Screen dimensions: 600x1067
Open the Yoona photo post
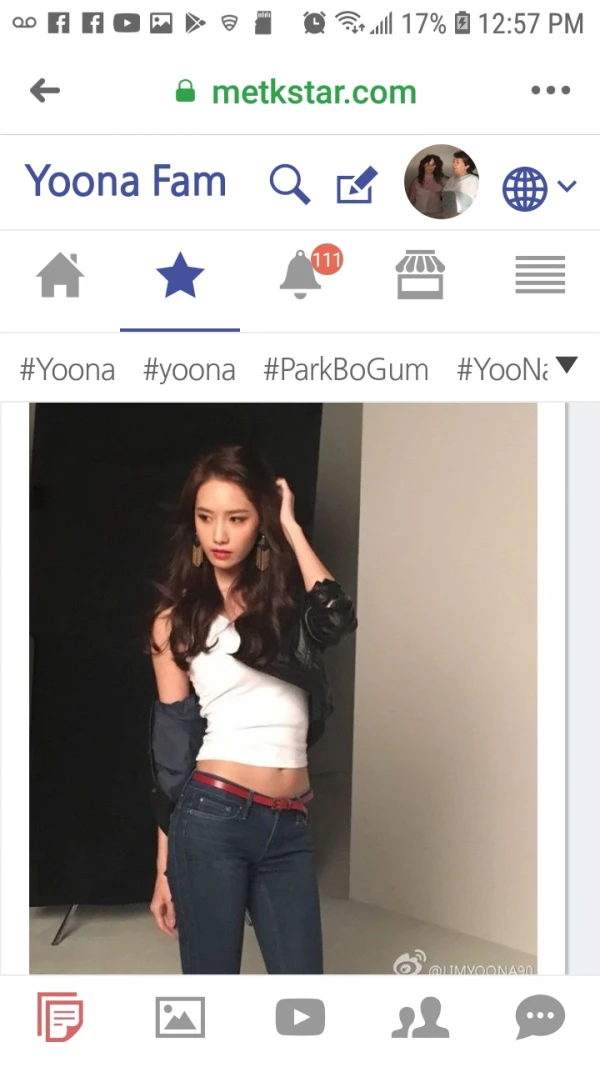click(283, 688)
